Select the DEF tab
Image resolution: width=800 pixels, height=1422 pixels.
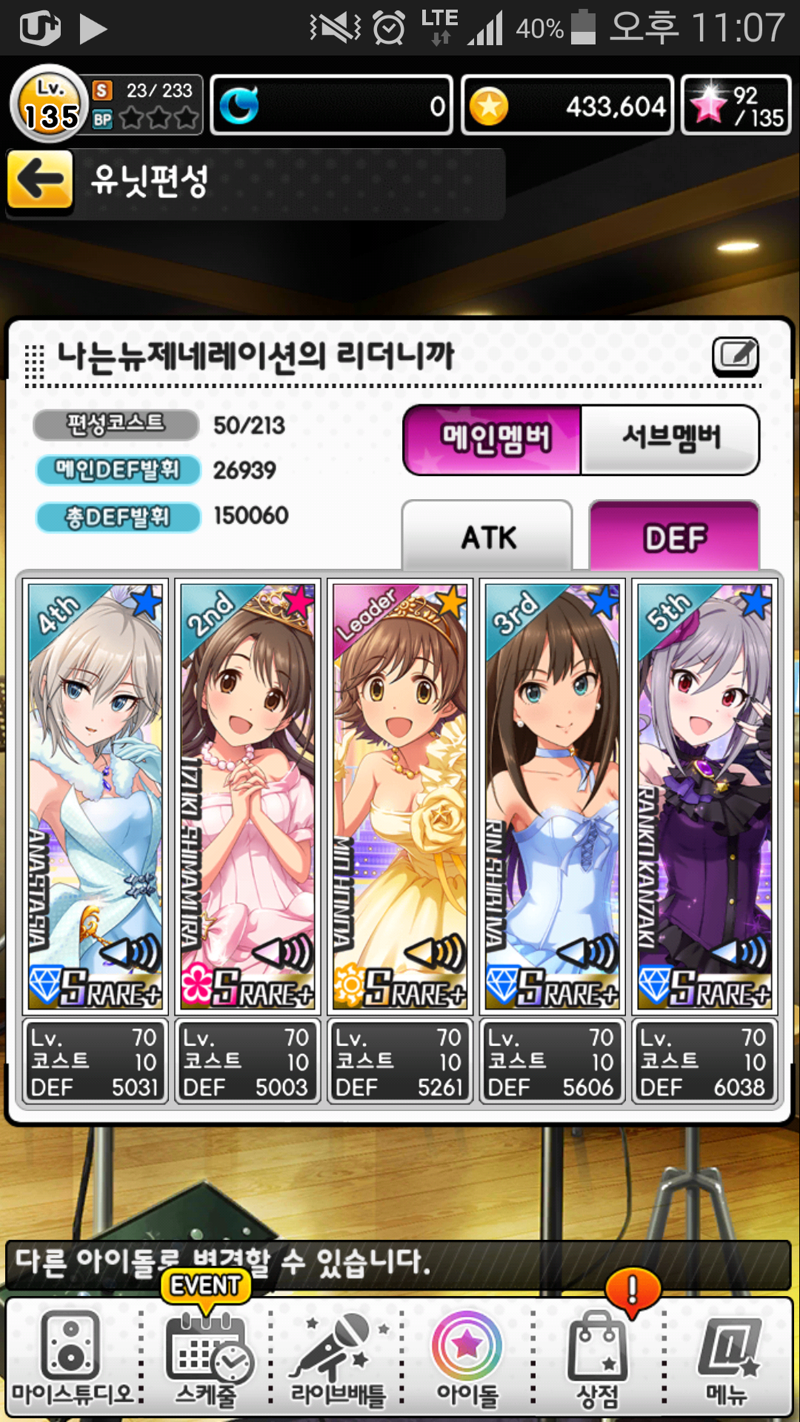pos(675,537)
